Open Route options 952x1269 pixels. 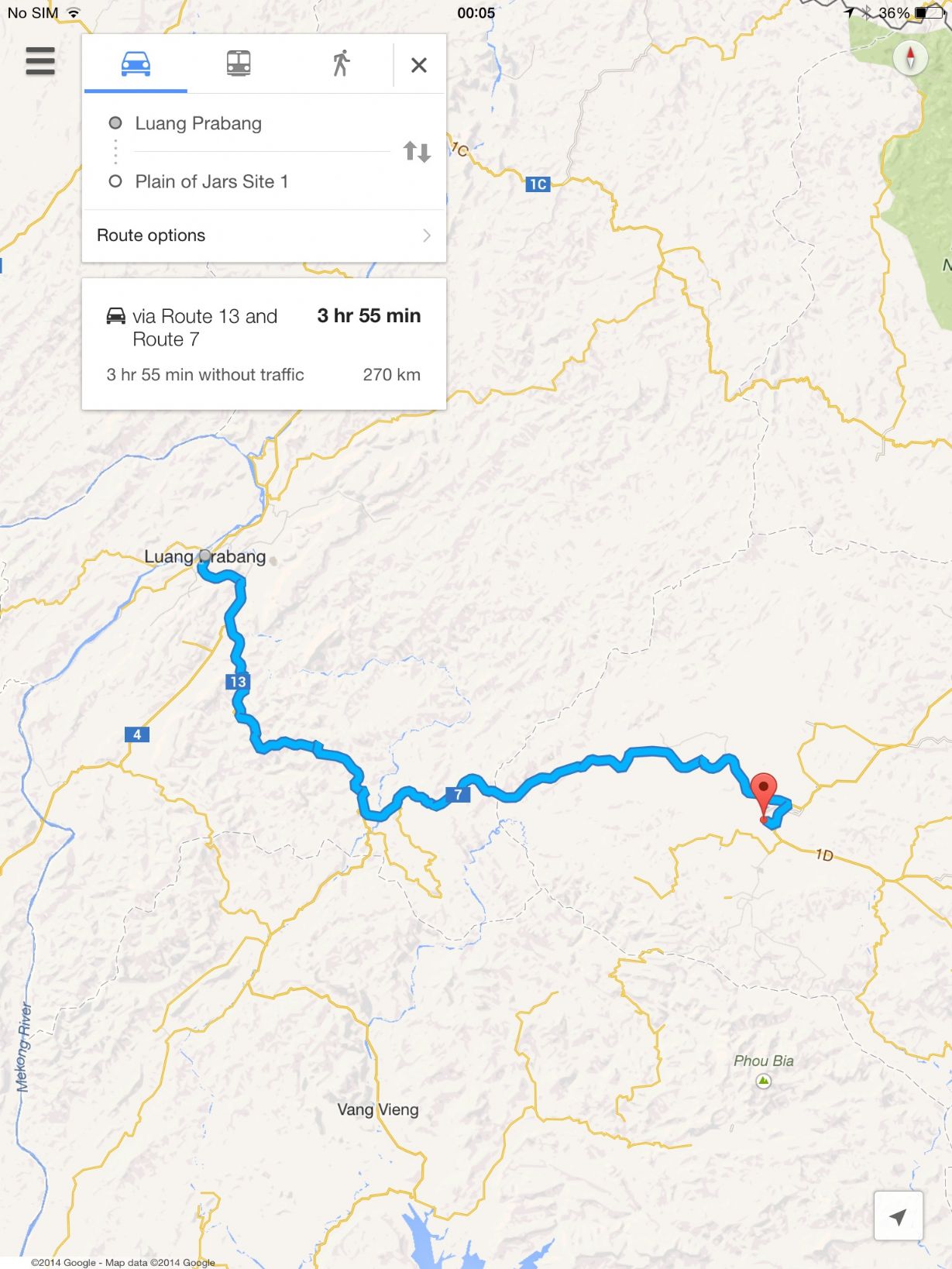(263, 236)
